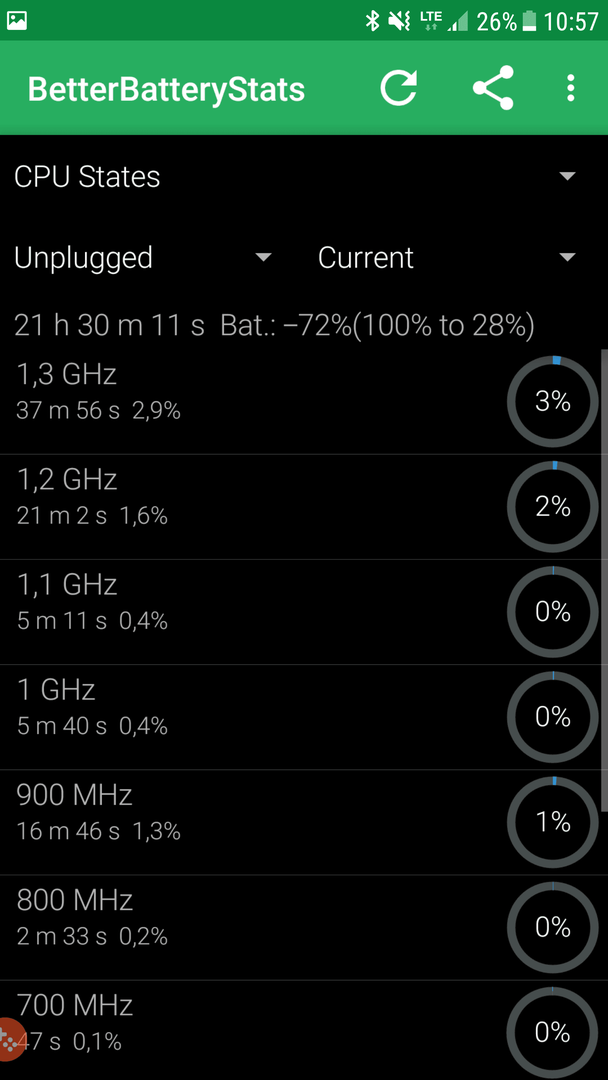Tap the 1,1 GHz row
608x1080 pixels.
pos(300,612)
